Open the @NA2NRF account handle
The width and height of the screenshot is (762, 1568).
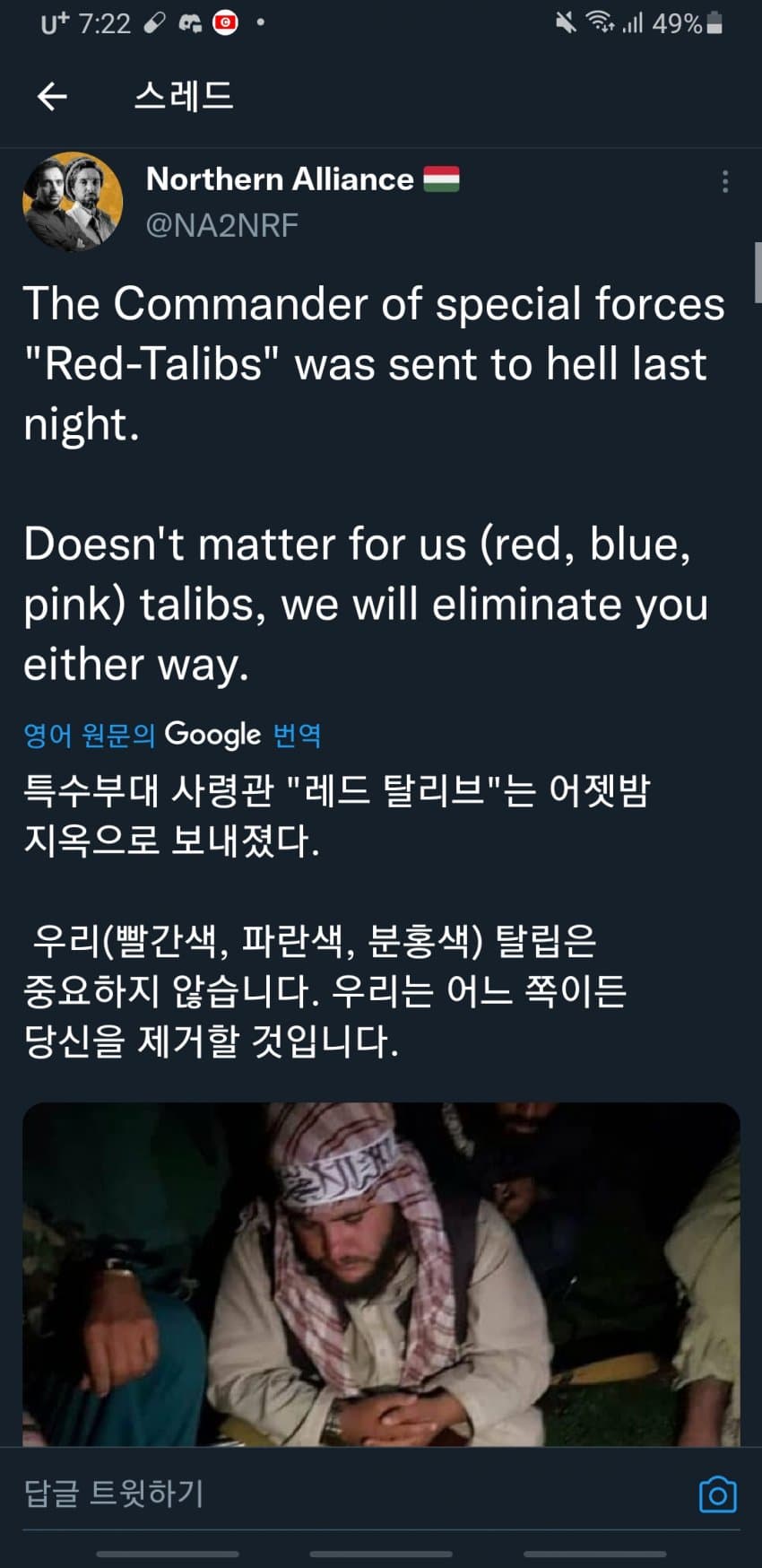pos(222,224)
